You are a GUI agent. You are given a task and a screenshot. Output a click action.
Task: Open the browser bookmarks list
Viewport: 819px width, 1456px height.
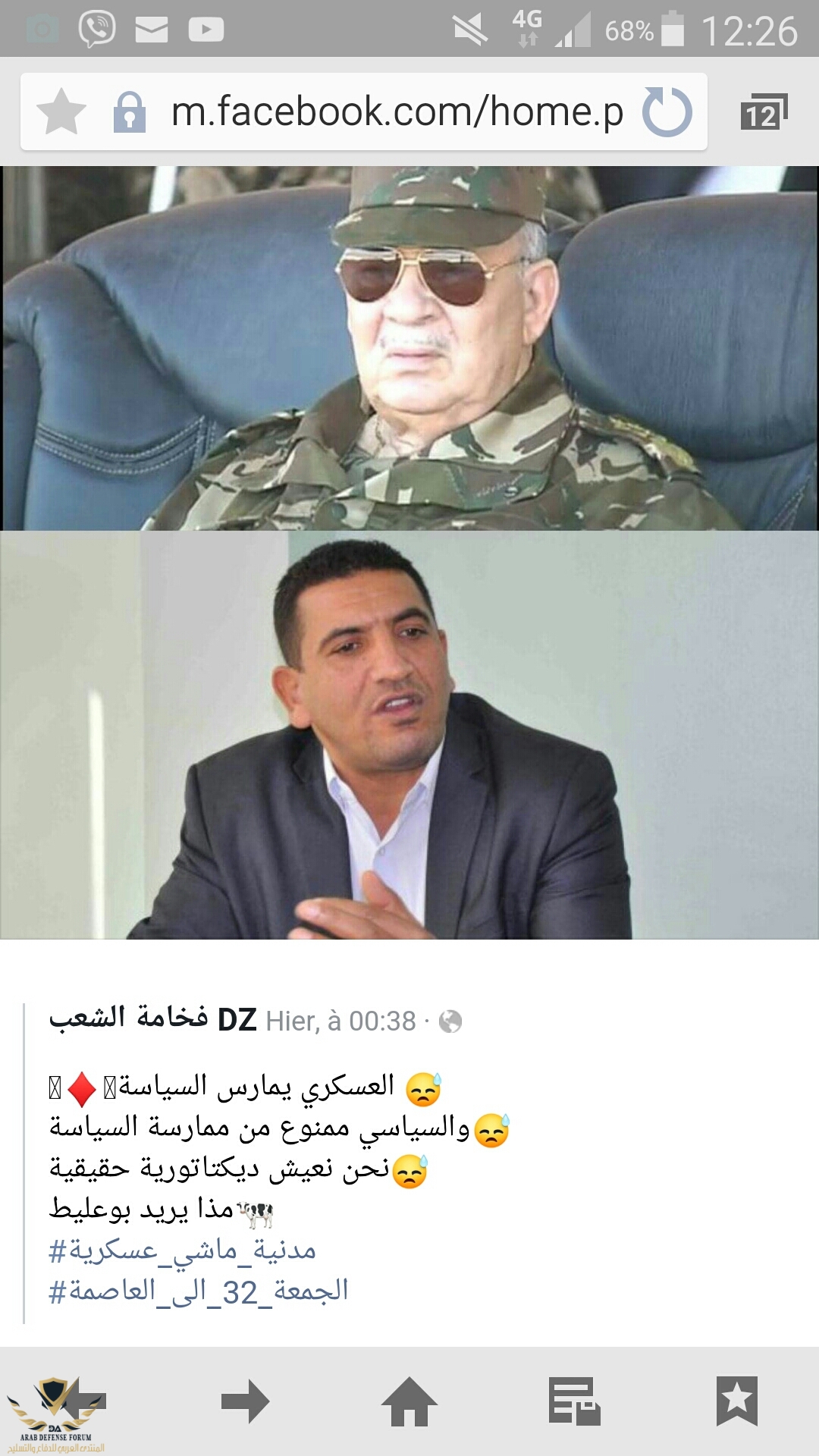(736, 1401)
